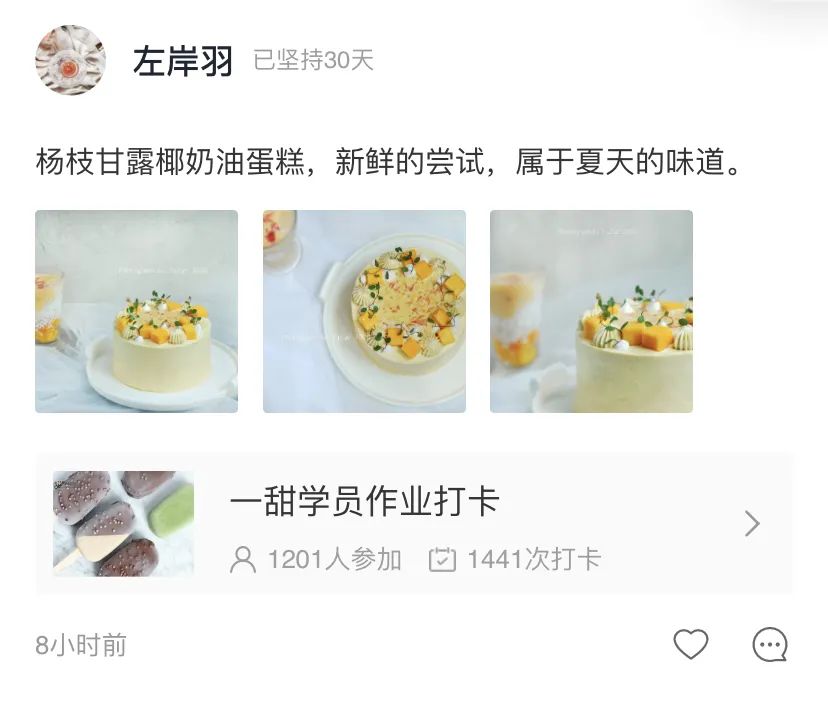This screenshot has width=828, height=721.
Task: Open the 一甜学员作业打卡 check-in card
Action: 414,524
